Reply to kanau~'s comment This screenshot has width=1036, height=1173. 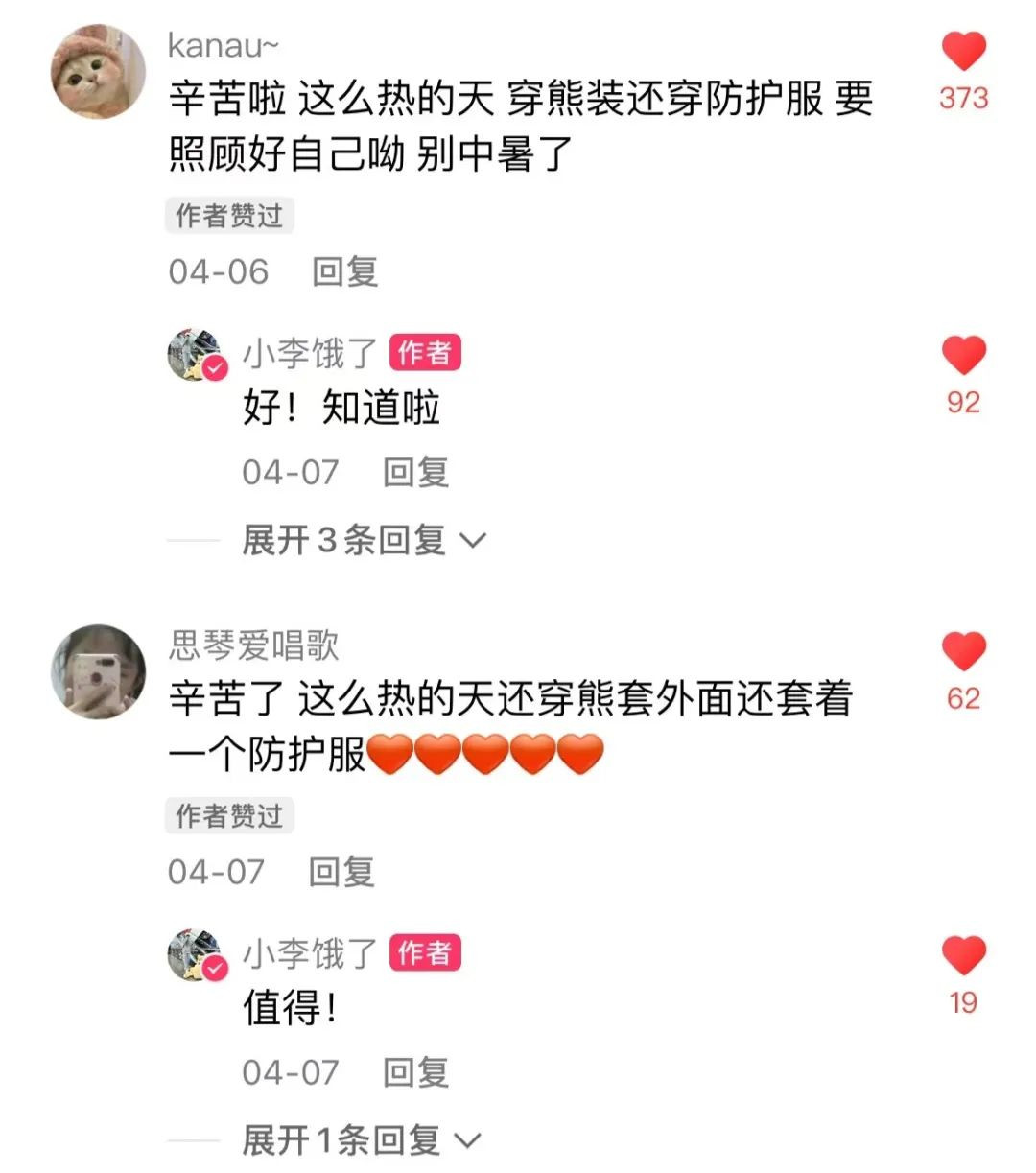tap(344, 271)
